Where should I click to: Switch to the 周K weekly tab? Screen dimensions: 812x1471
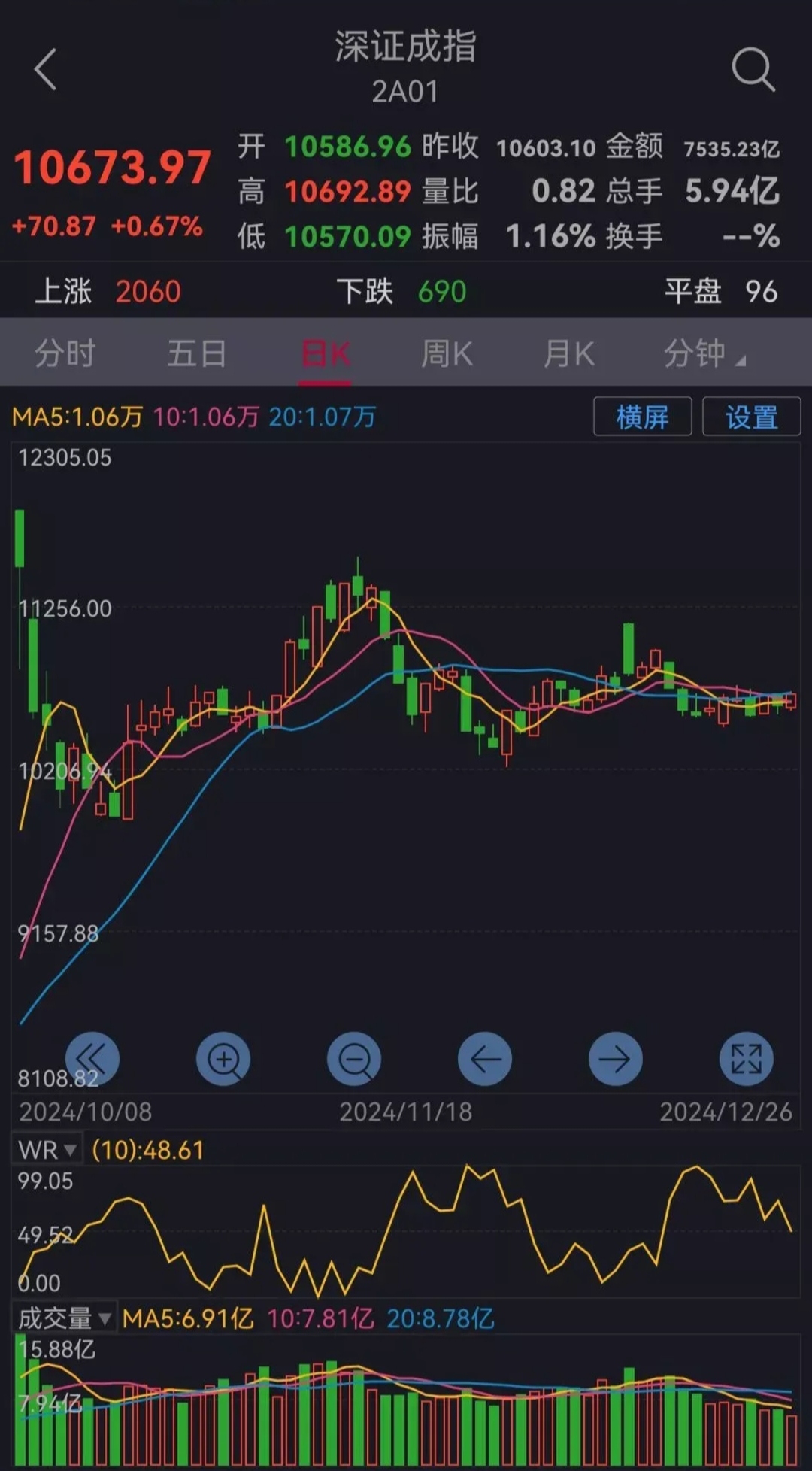click(447, 352)
